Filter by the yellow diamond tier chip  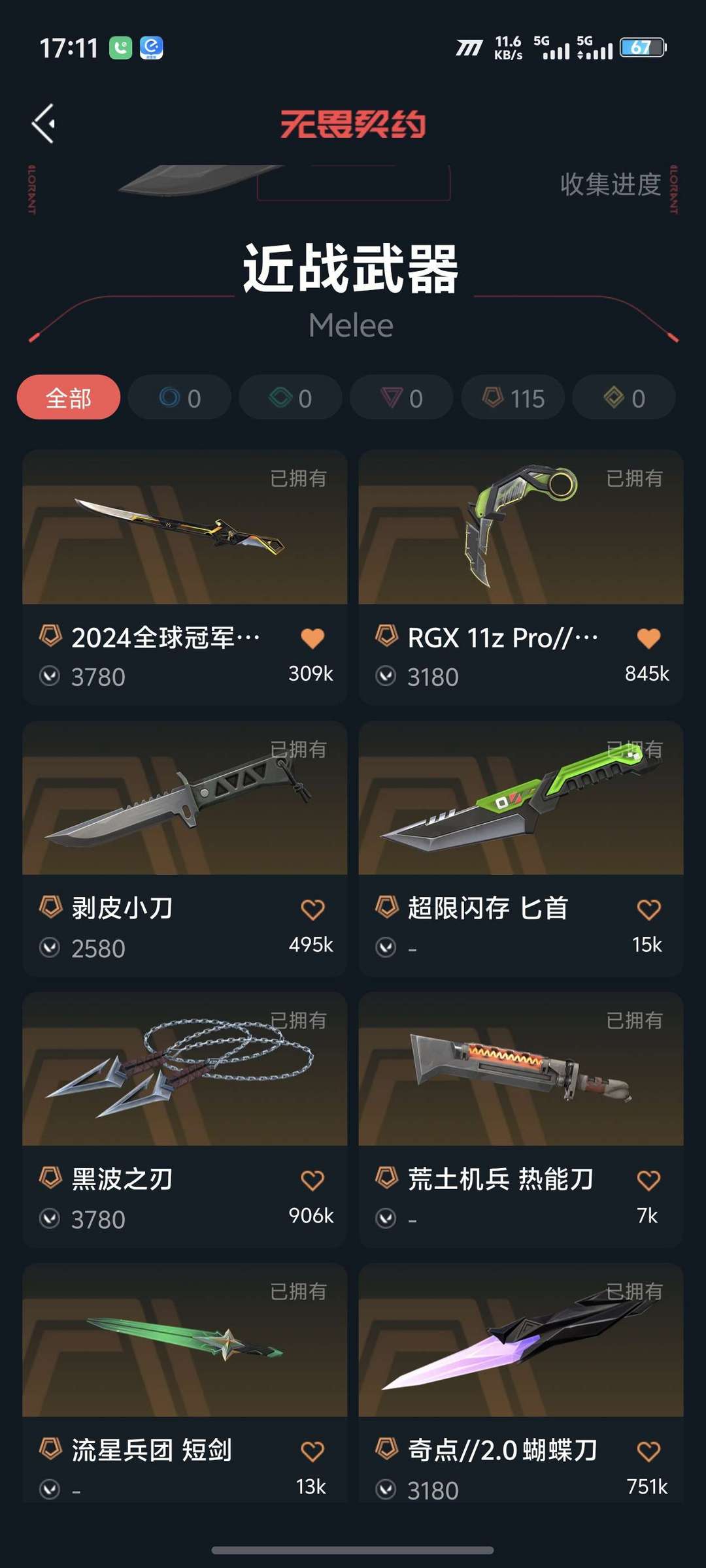(x=624, y=397)
